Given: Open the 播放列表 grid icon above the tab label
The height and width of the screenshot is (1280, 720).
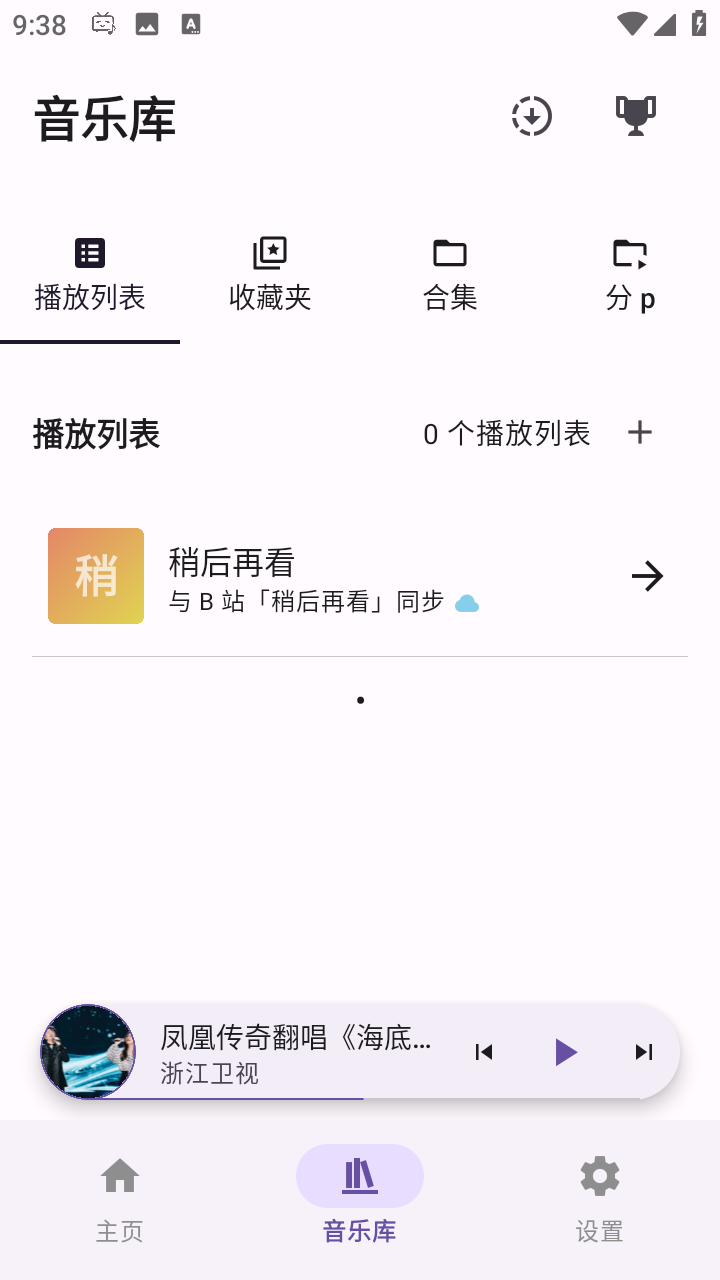Looking at the screenshot, I should (89, 252).
